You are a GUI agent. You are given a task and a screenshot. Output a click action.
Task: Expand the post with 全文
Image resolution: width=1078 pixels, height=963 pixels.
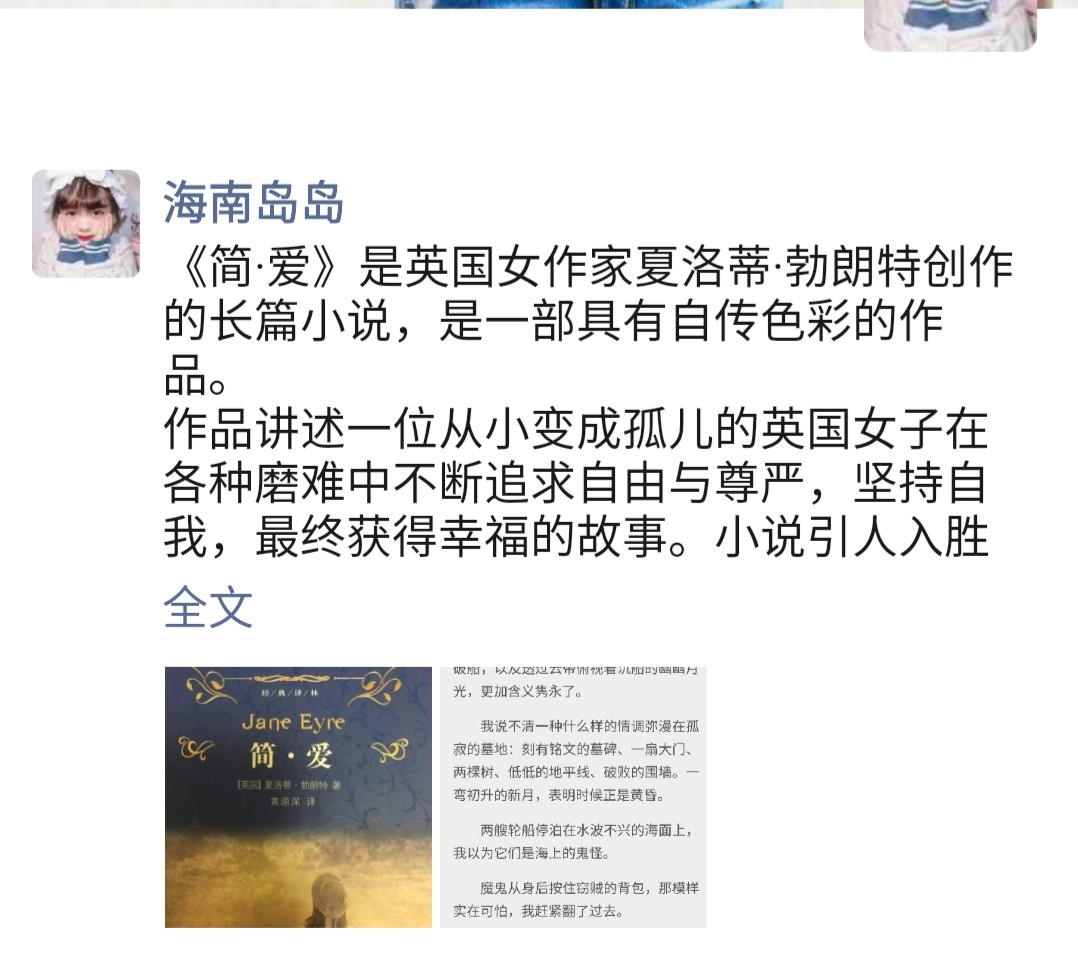tap(208, 608)
